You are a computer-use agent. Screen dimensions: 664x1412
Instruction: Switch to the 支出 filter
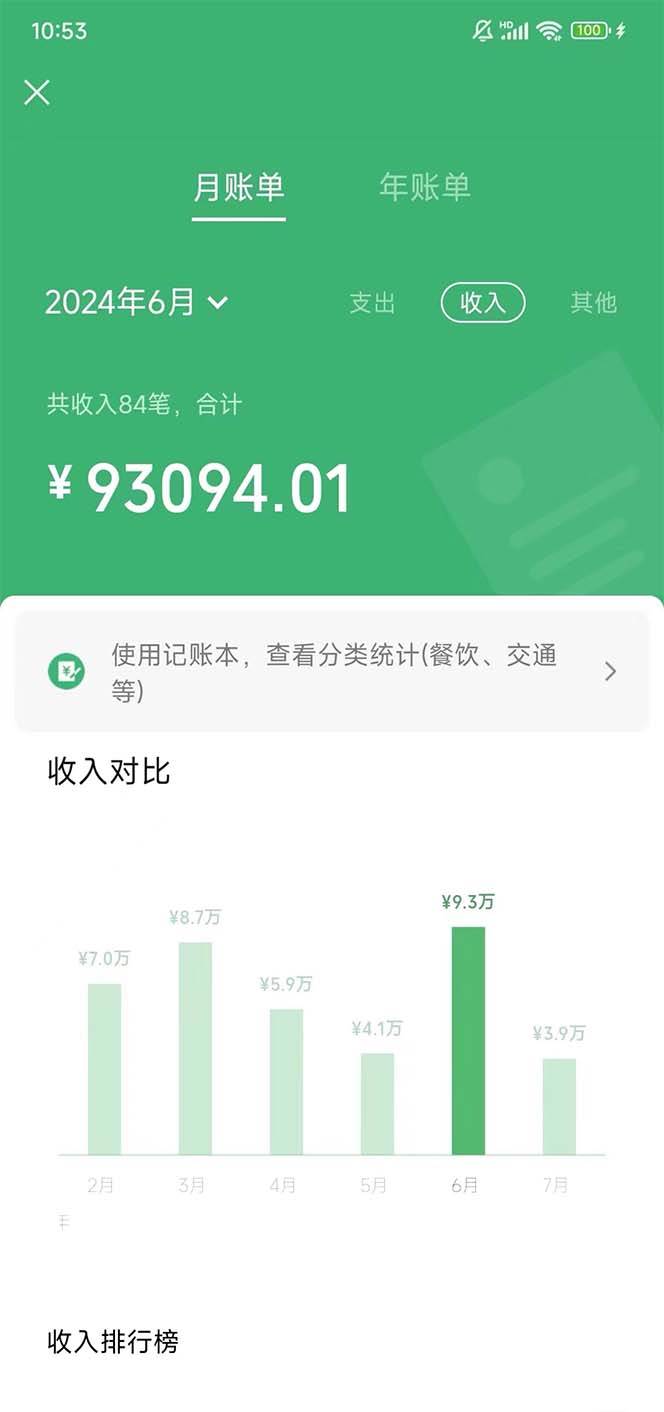pos(372,303)
